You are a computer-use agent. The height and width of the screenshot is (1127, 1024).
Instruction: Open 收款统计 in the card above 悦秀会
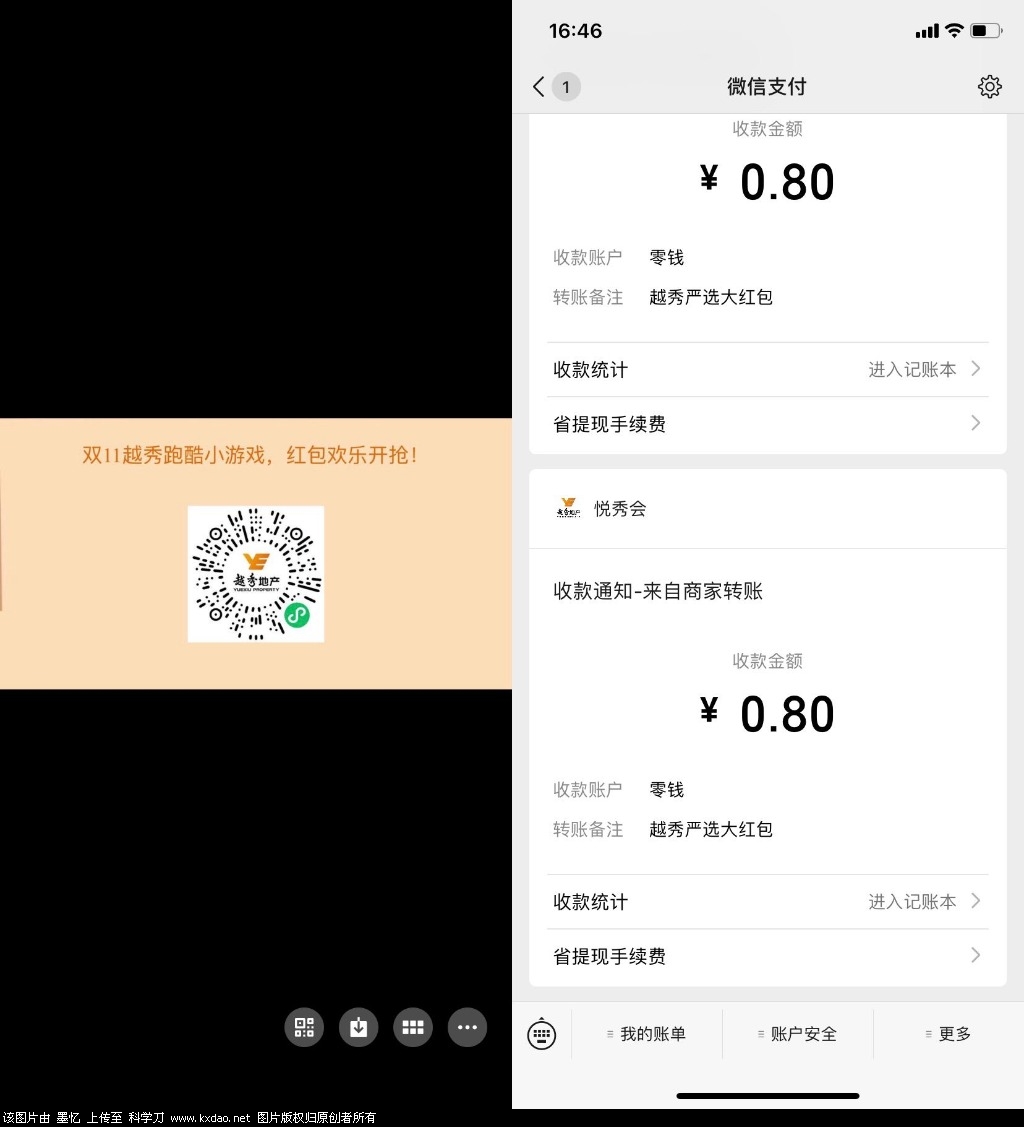point(767,370)
